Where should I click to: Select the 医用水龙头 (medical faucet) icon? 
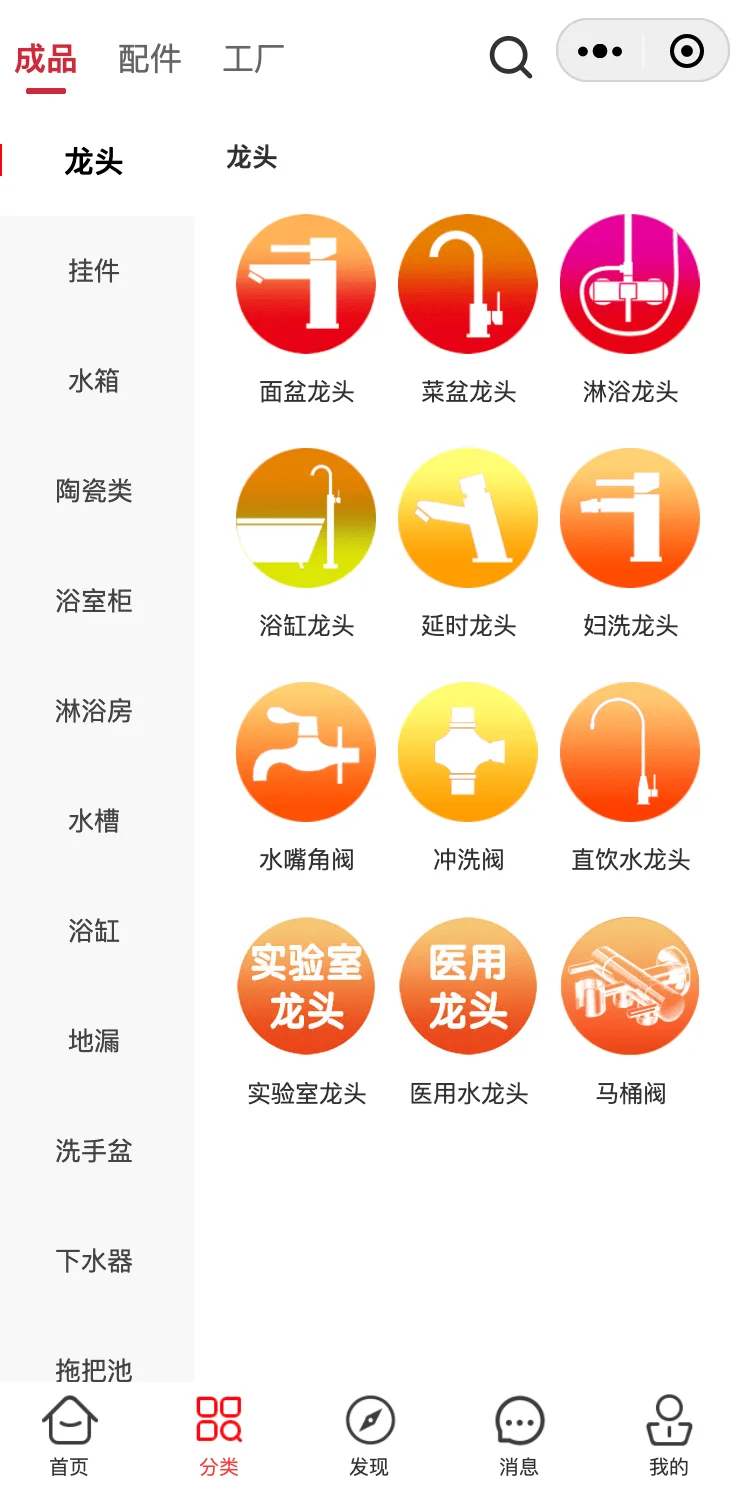click(x=468, y=985)
